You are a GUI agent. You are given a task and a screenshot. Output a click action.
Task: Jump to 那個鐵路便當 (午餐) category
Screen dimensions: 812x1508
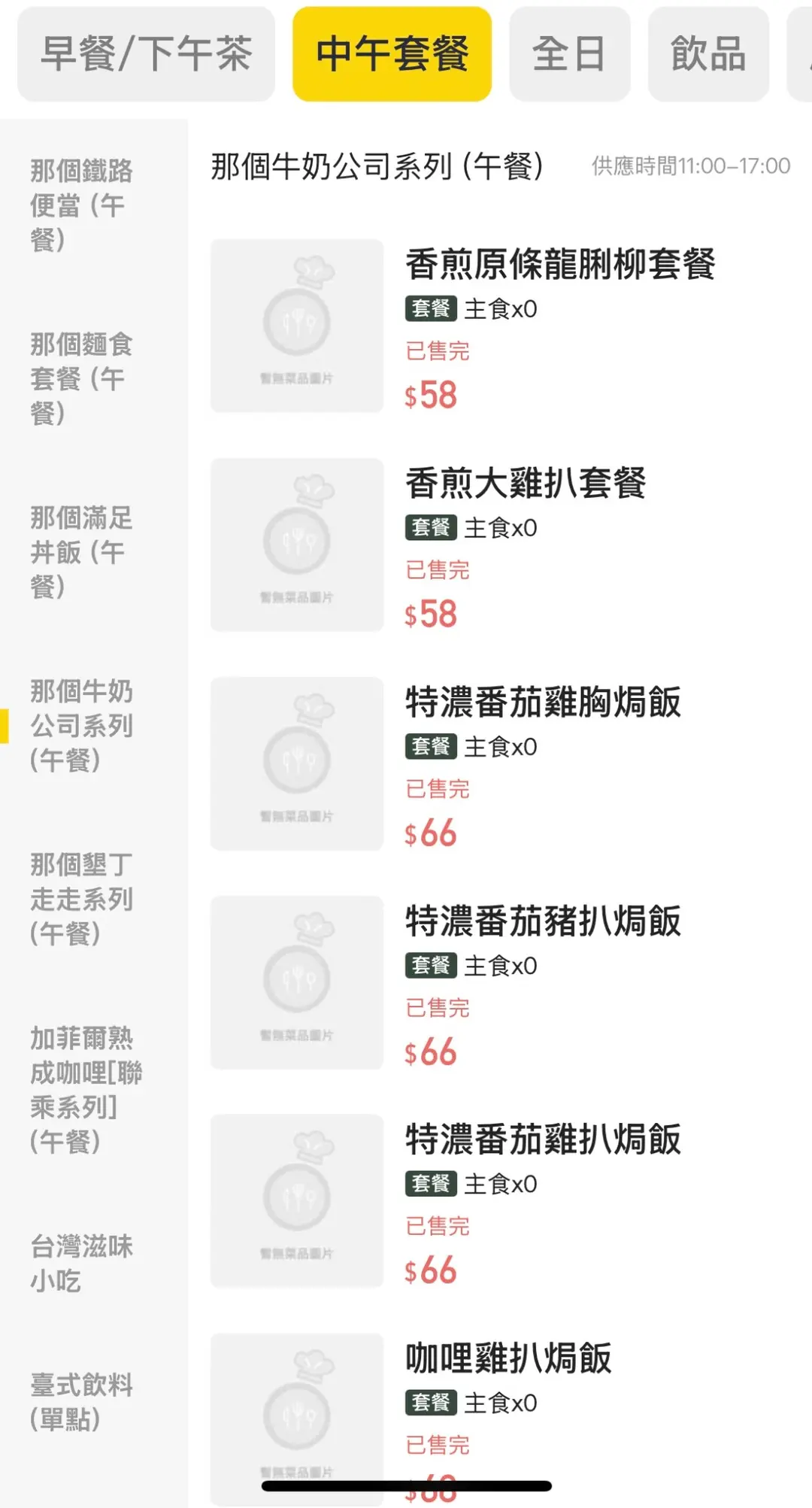click(81, 205)
